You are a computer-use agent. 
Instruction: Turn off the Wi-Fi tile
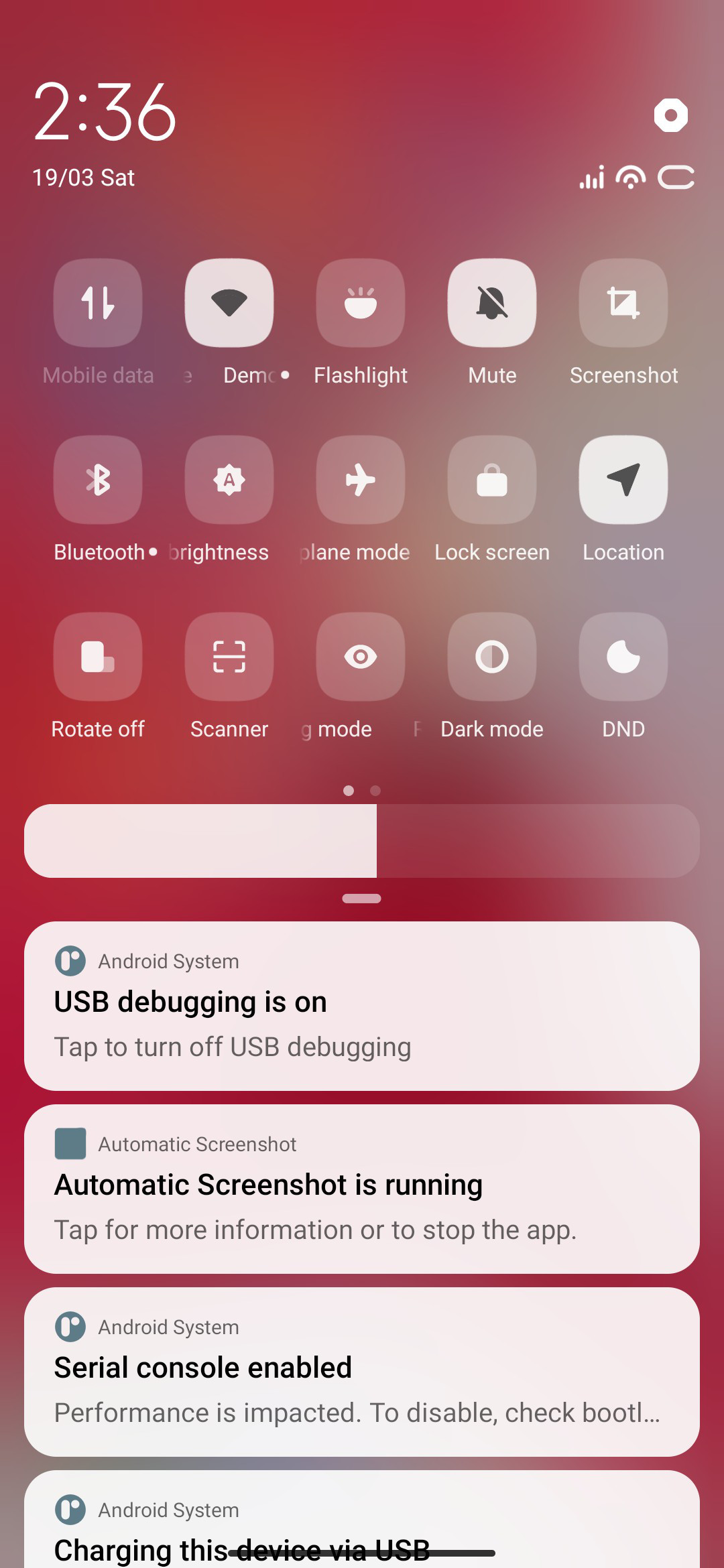click(229, 303)
